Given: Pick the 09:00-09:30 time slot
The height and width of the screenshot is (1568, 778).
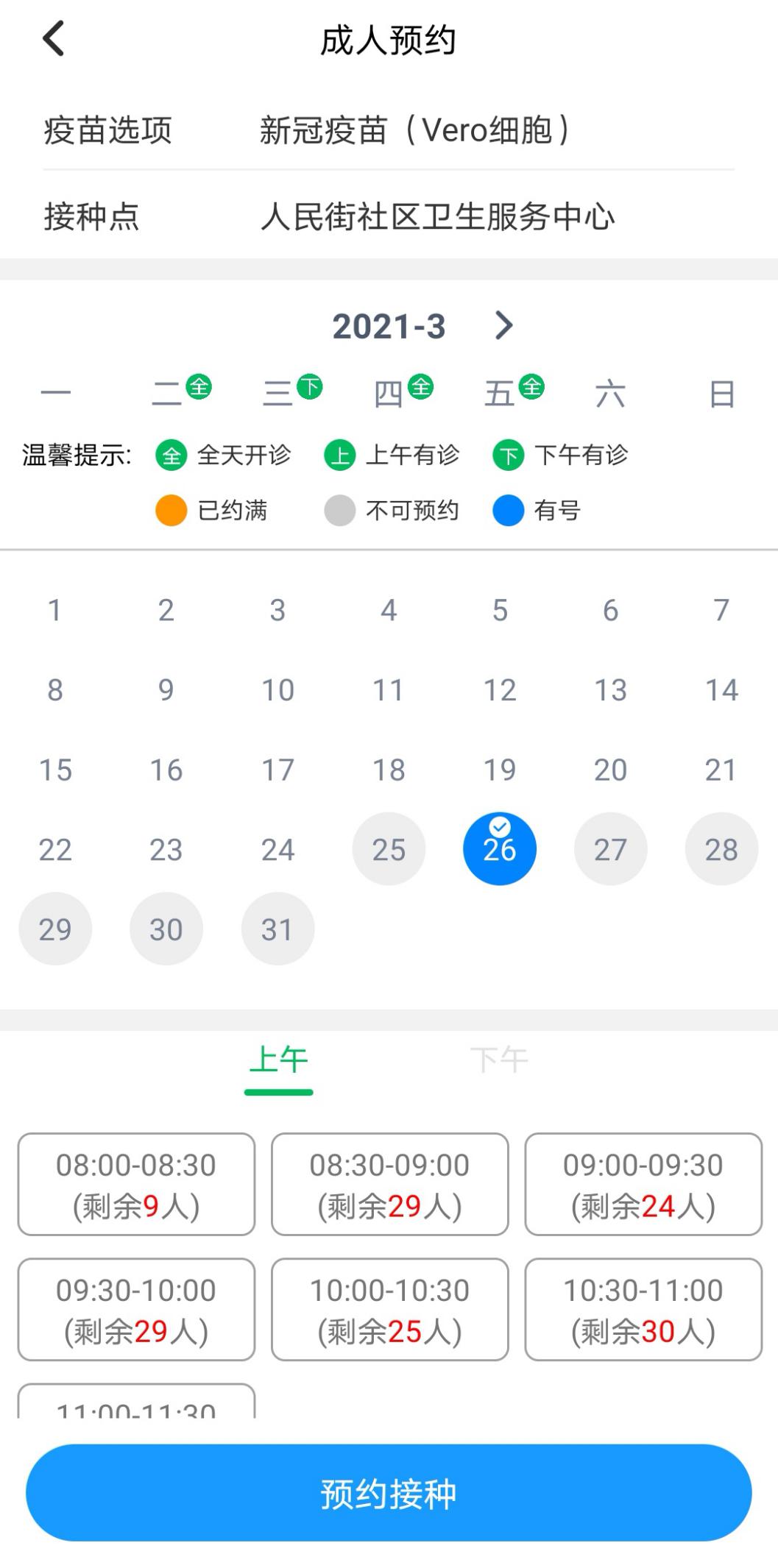Looking at the screenshot, I should pyautogui.click(x=643, y=1184).
